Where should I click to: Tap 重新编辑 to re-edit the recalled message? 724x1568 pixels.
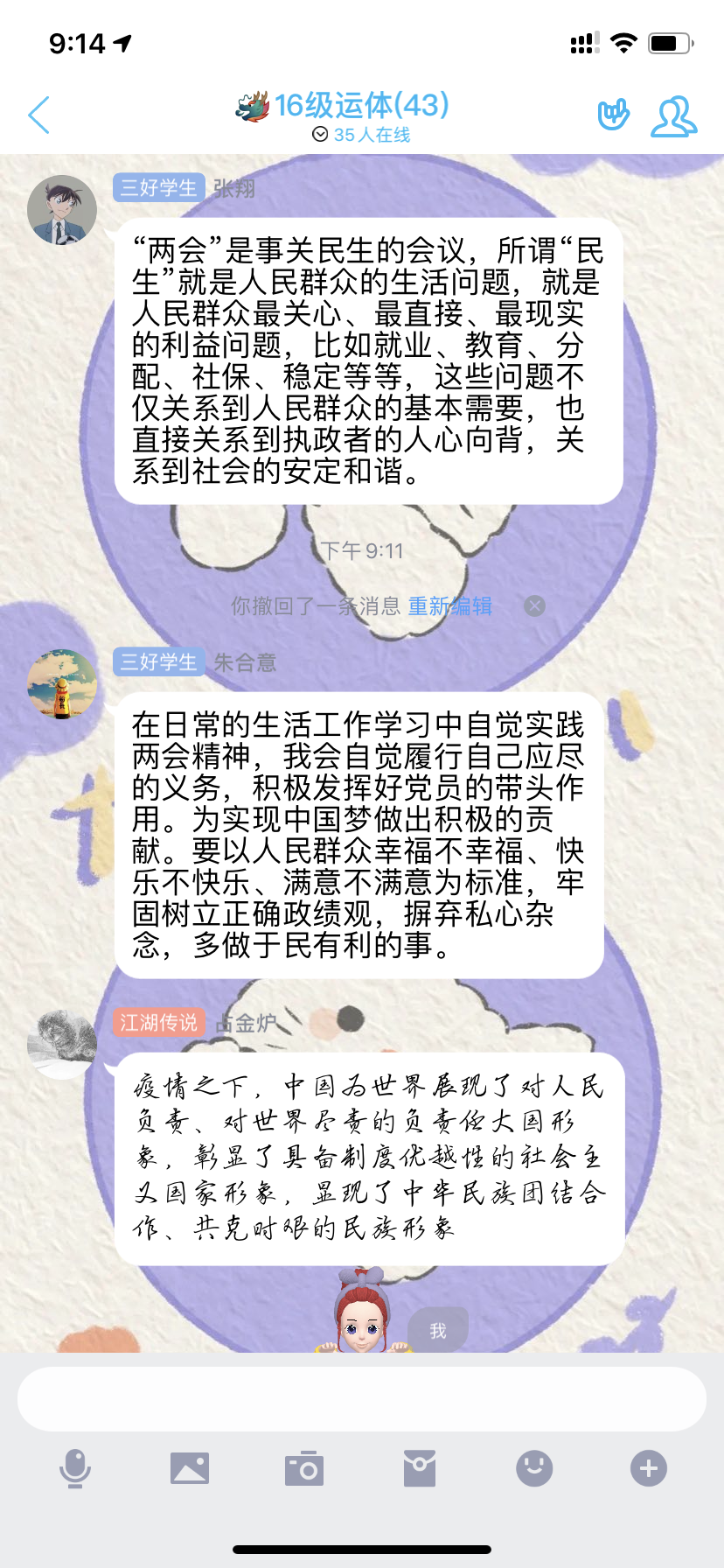click(x=449, y=605)
